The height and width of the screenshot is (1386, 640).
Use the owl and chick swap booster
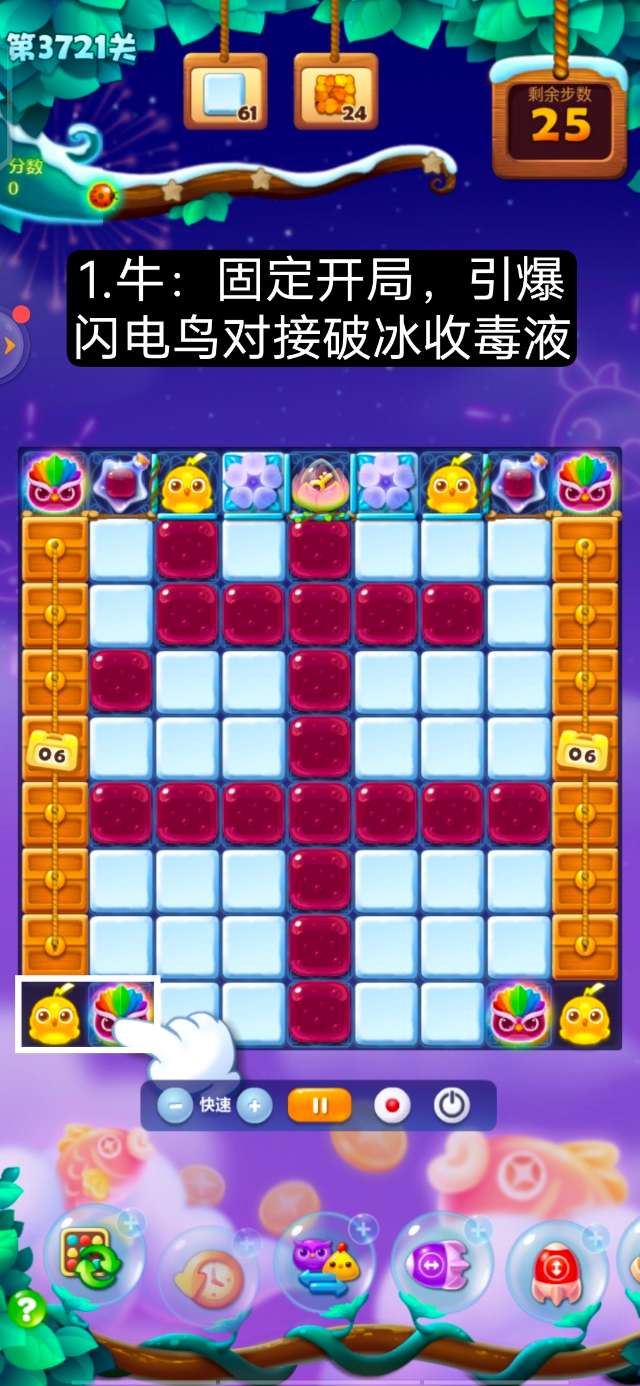[x=325, y=1260]
